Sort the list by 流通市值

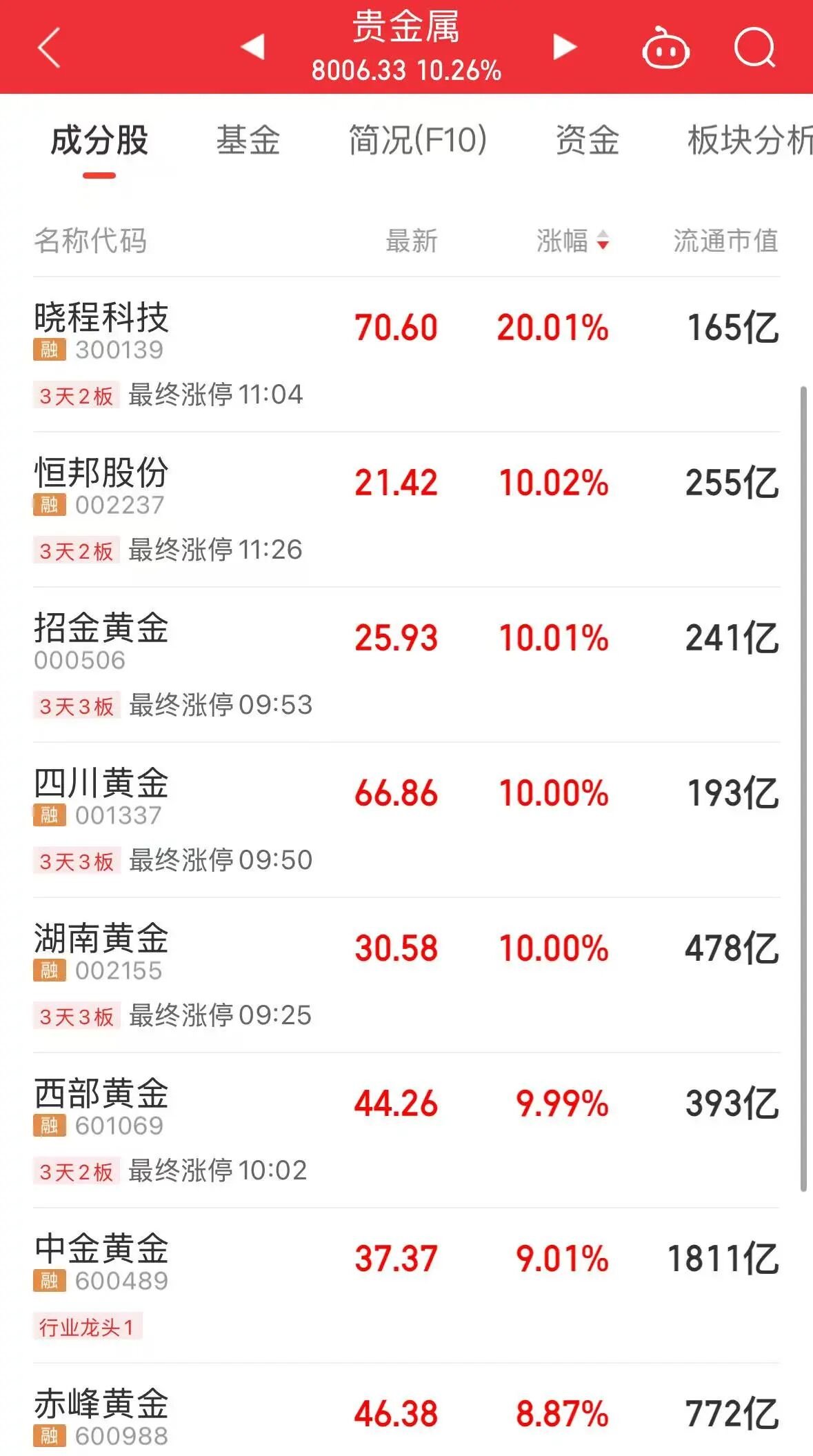click(725, 241)
